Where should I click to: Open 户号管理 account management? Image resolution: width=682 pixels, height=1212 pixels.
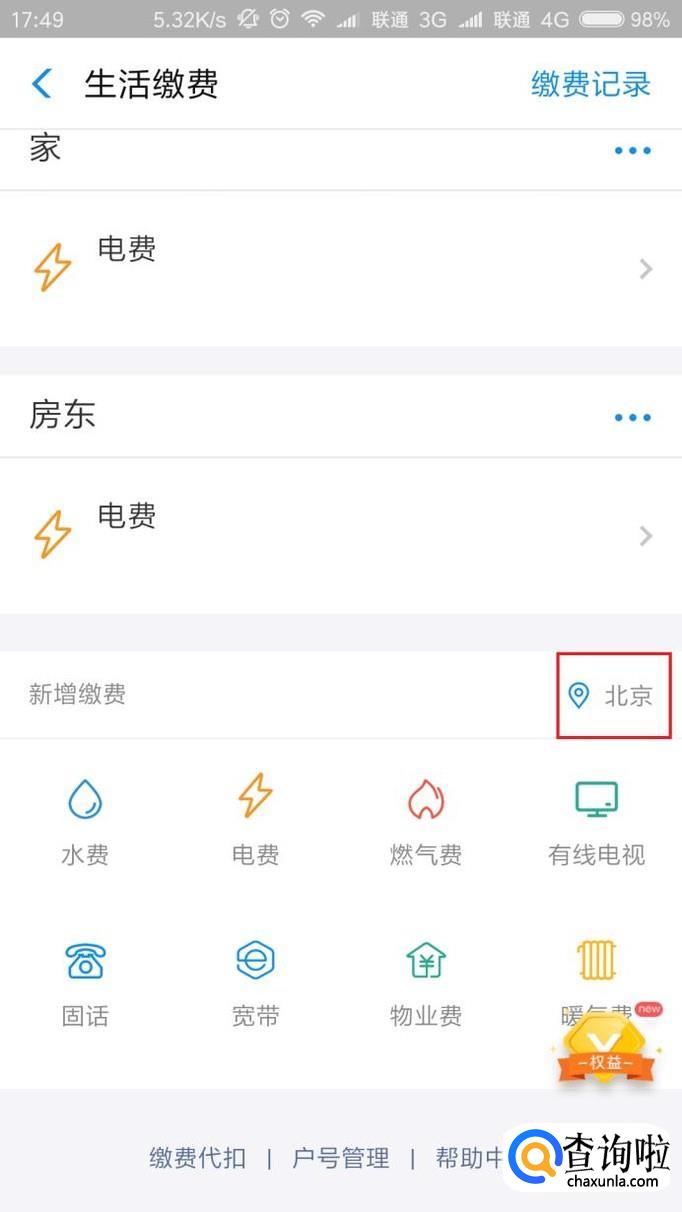pyautogui.click(x=340, y=1159)
